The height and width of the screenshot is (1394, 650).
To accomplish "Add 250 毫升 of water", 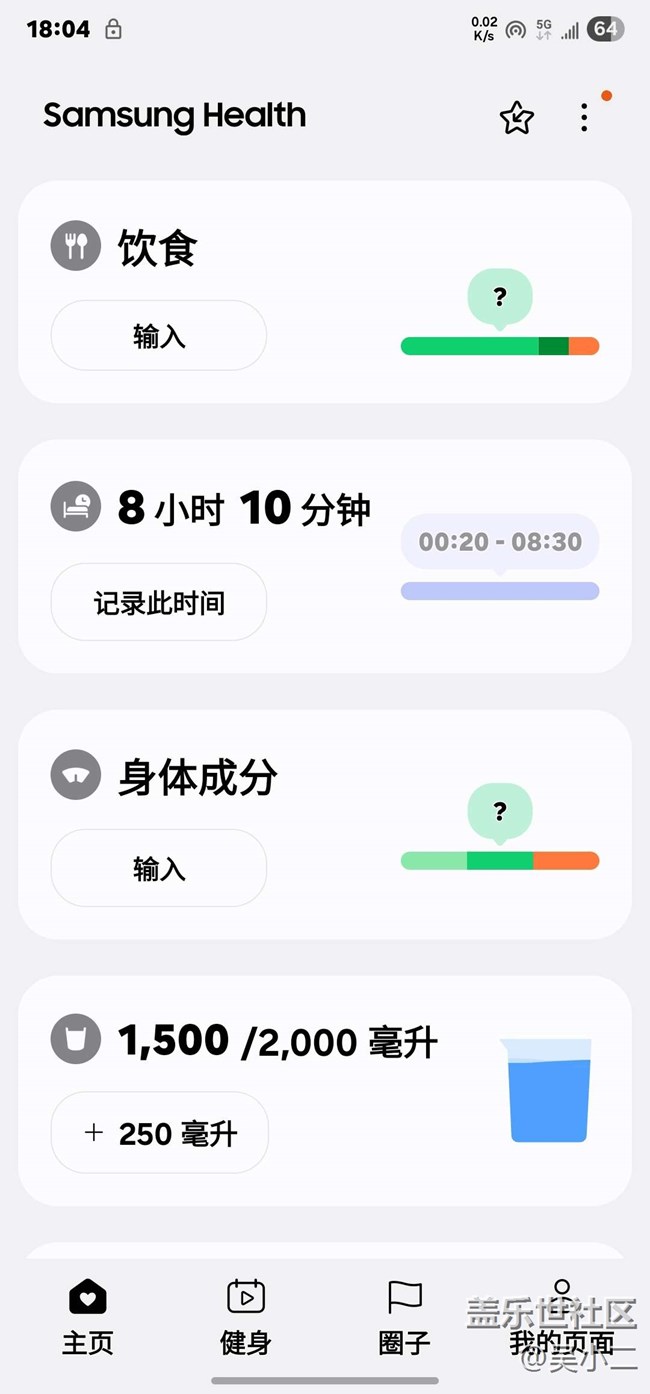I will coord(160,1133).
